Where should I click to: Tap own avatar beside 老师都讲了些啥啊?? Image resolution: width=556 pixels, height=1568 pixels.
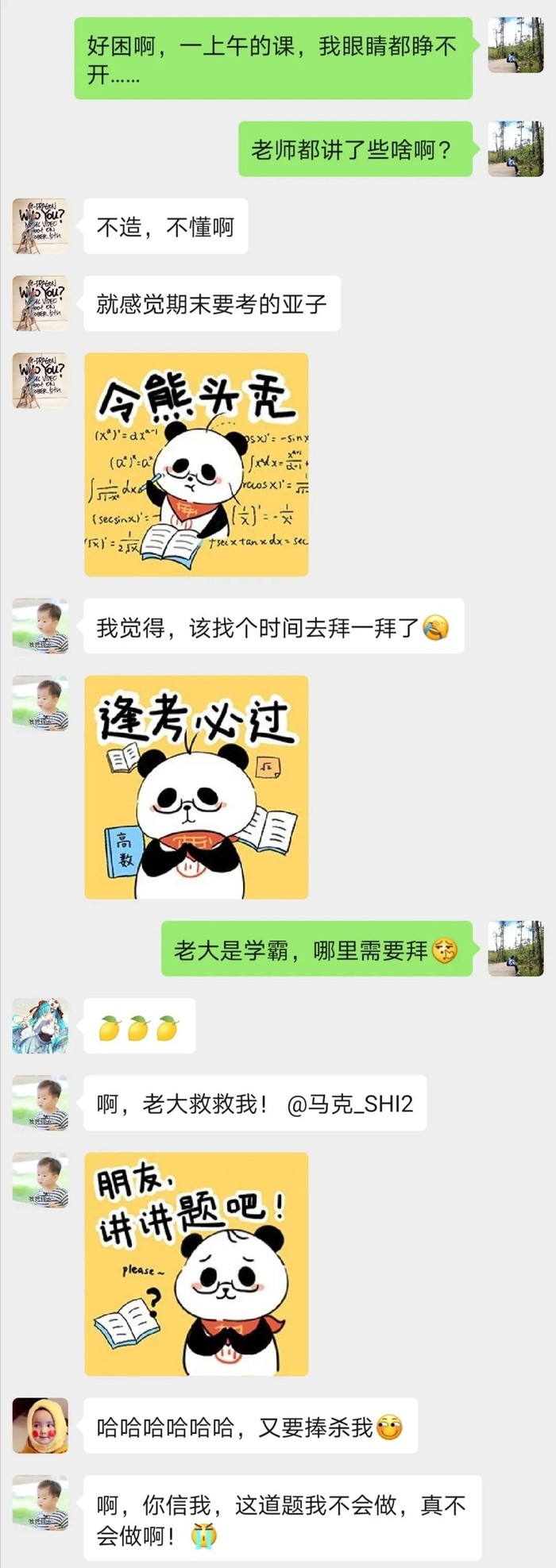pos(515,148)
